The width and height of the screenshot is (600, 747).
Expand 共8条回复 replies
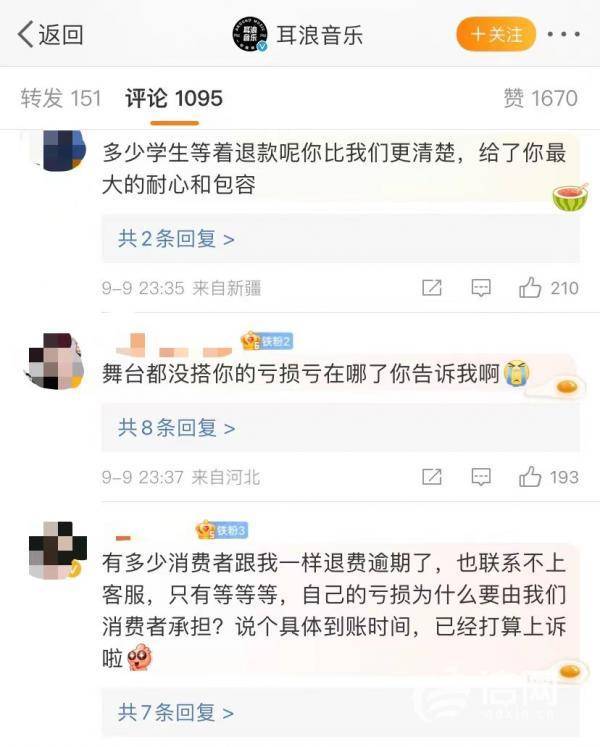(176, 428)
